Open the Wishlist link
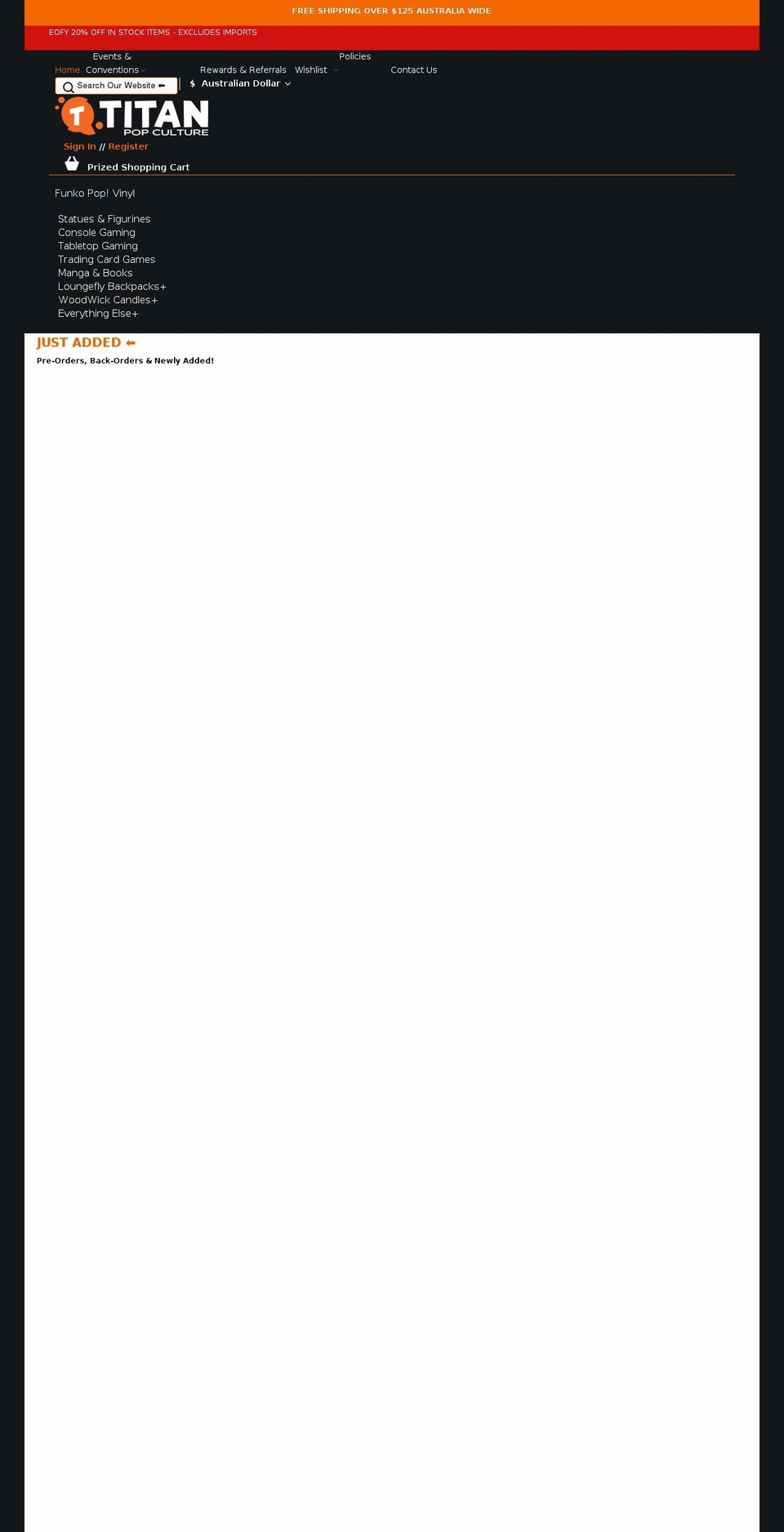Image resolution: width=784 pixels, height=1532 pixels. 310,70
